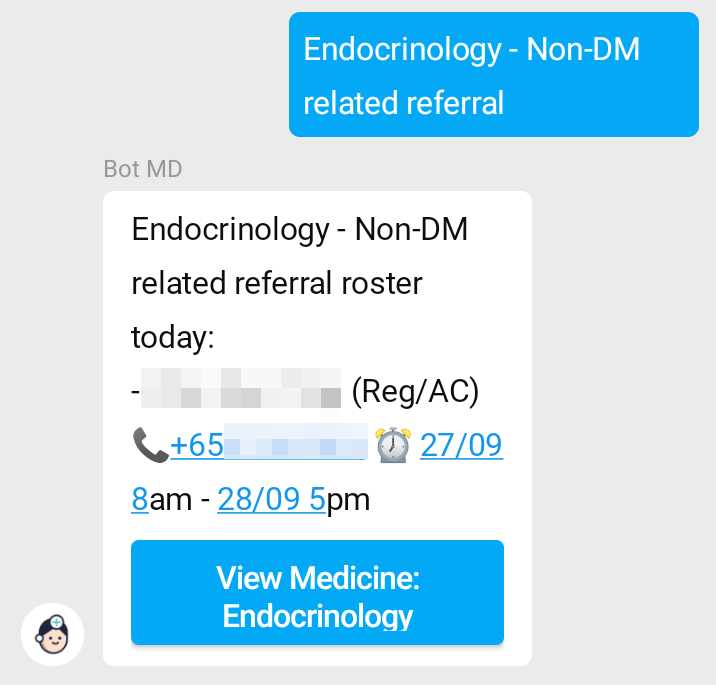The height and width of the screenshot is (685, 716).
Task: Call the +65 phone number link
Action: pyautogui.click(x=268, y=445)
